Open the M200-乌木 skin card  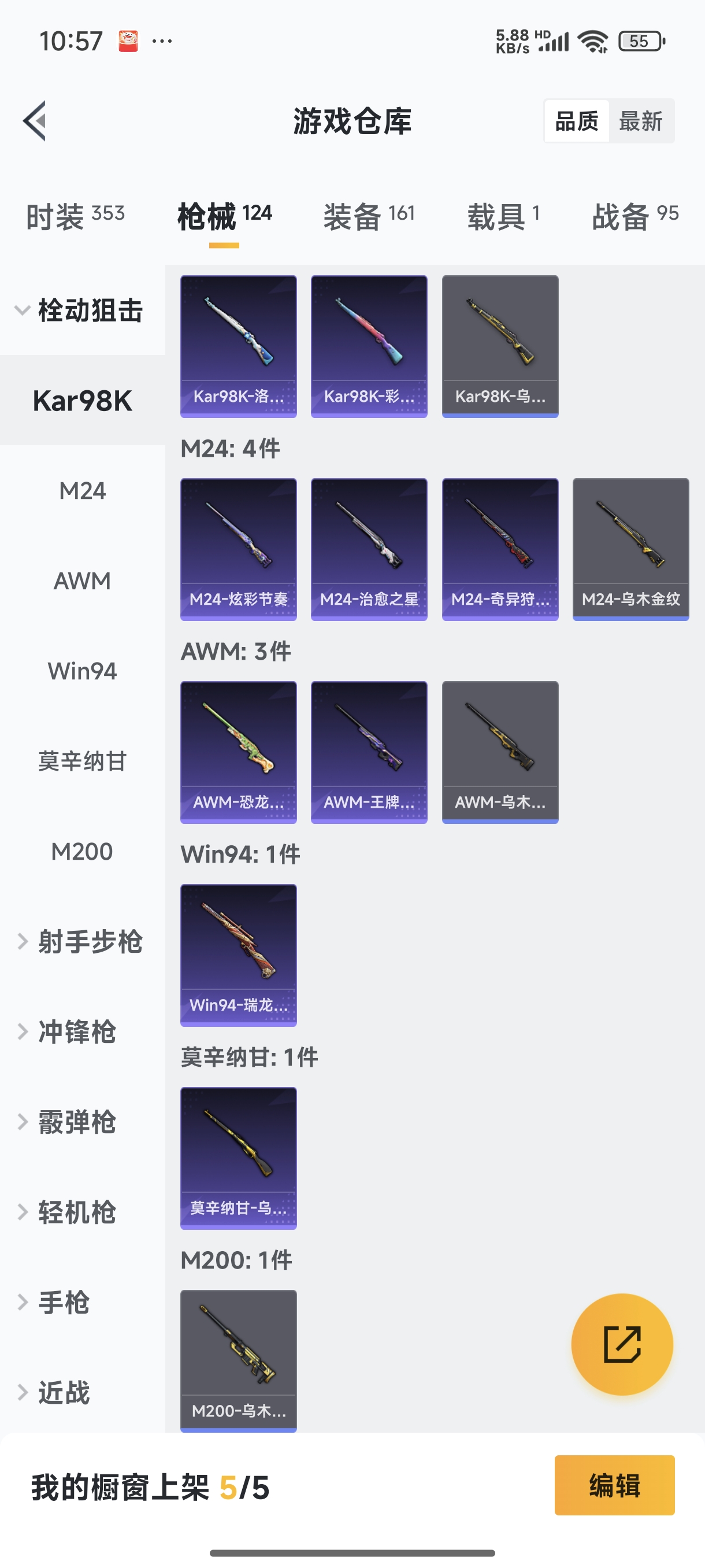click(x=238, y=1360)
